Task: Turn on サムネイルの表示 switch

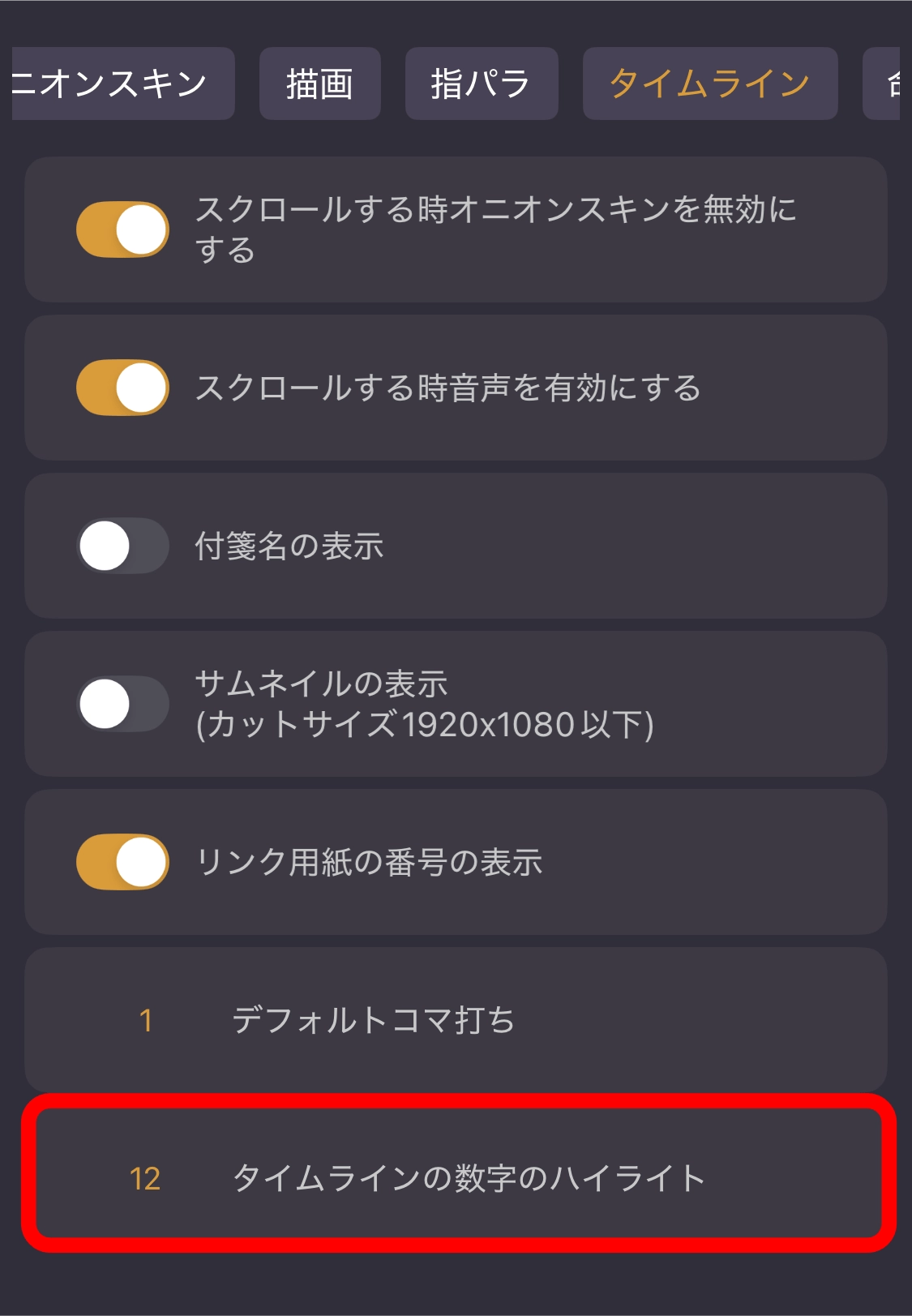Action: click(122, 704)
